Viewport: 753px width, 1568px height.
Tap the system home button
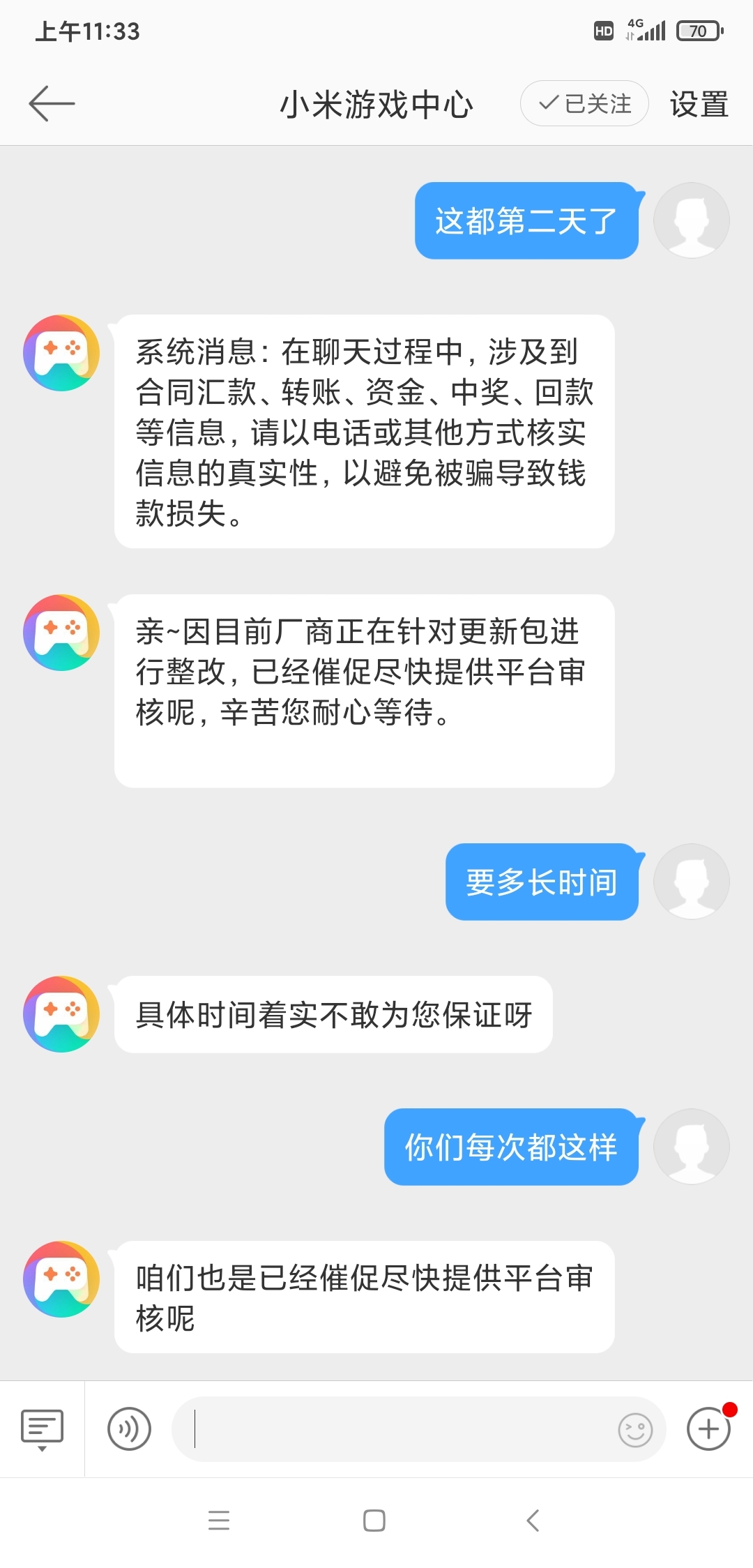374,1521
